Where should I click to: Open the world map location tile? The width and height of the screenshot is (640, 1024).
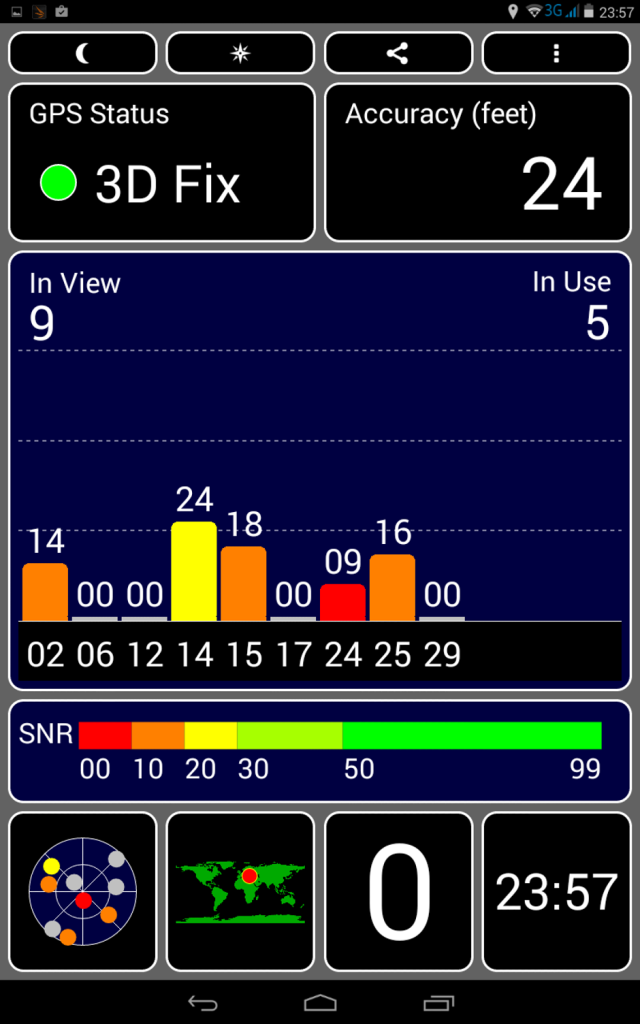240,891
